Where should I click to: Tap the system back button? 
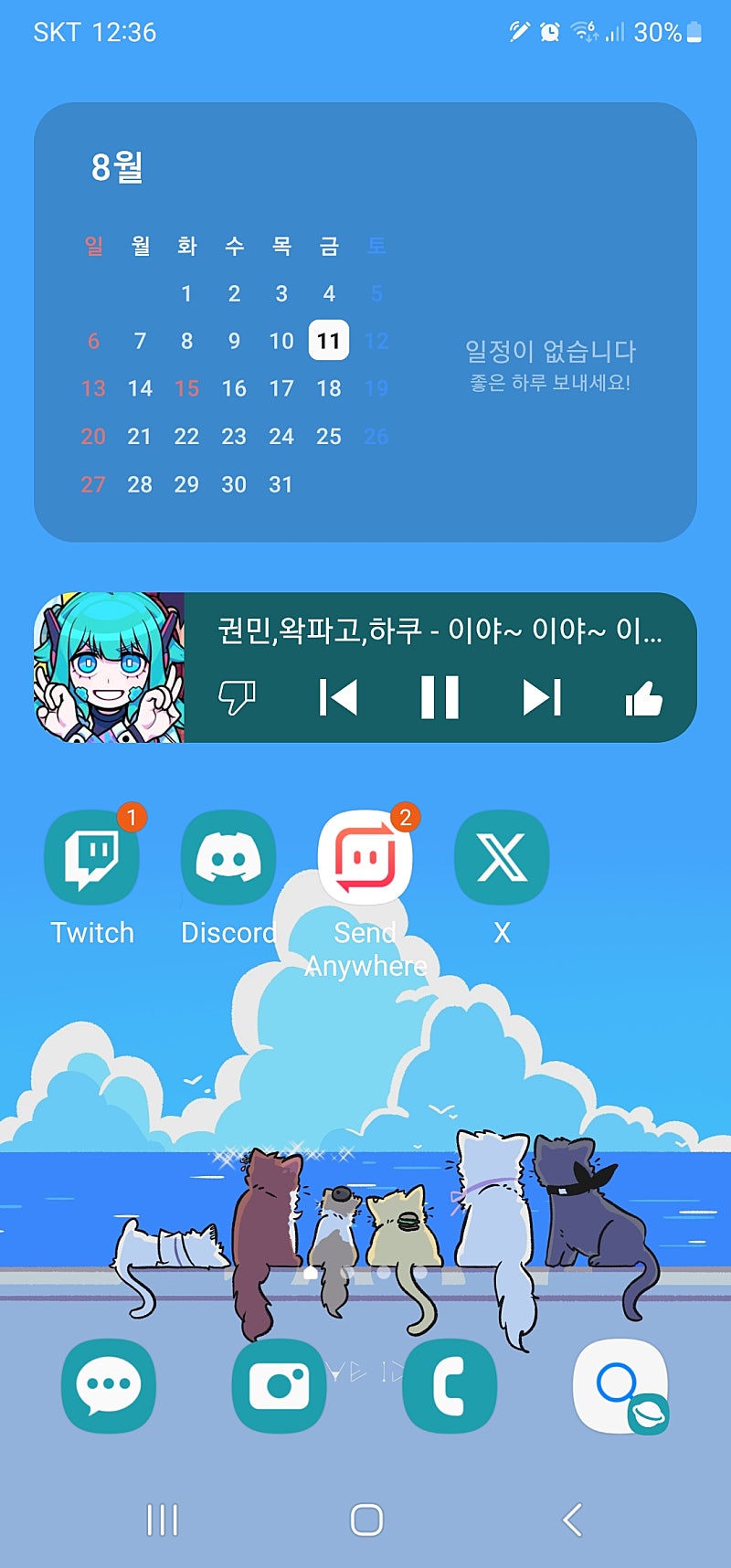[x=572, y=1520]
